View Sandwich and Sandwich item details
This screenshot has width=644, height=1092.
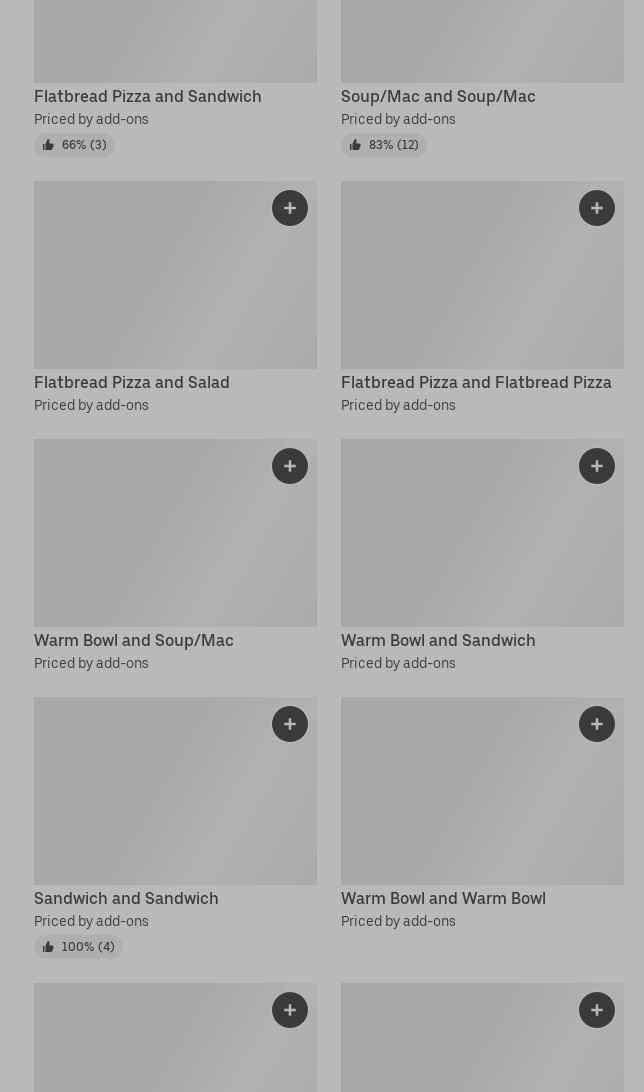pos(126,898)
